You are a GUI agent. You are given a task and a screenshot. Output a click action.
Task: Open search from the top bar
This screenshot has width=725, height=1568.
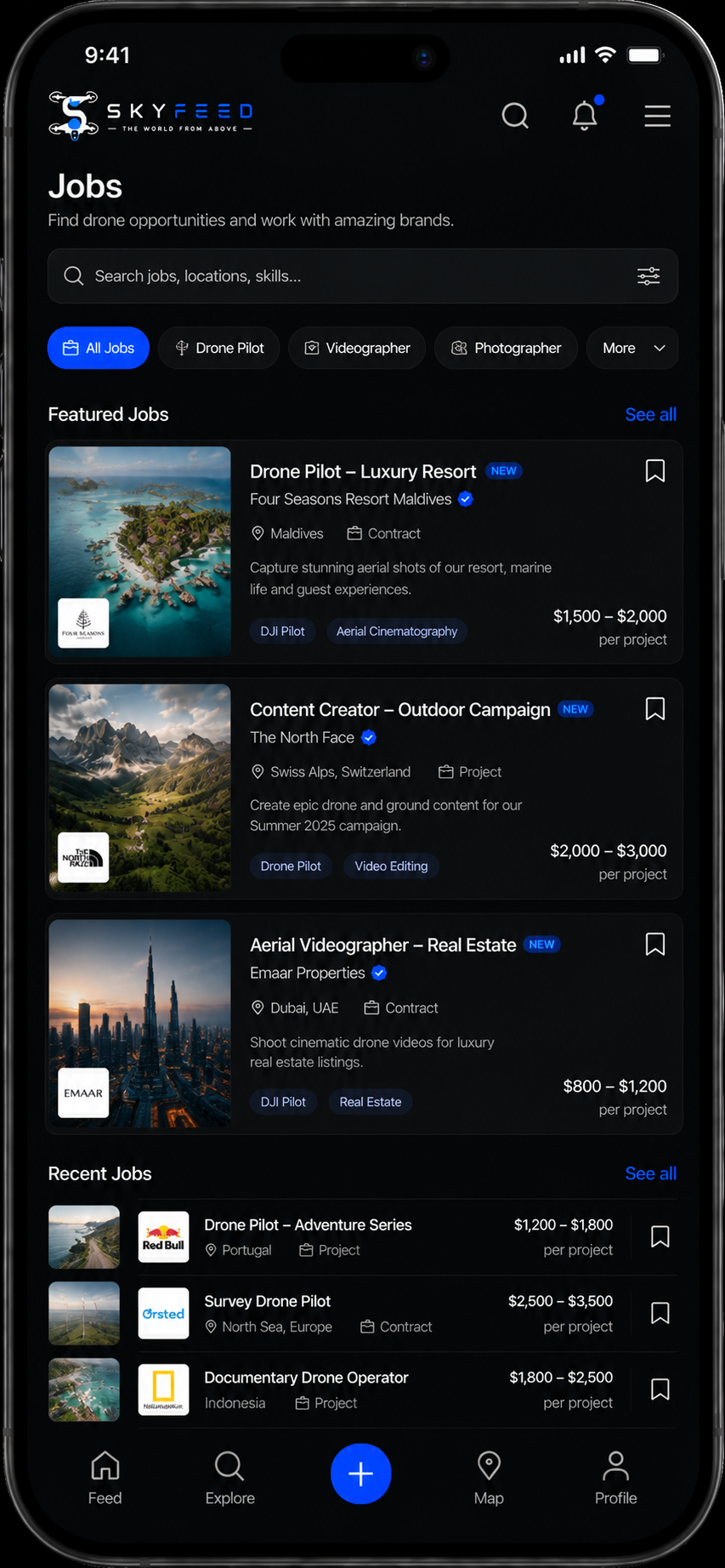[x=515, y=115]
